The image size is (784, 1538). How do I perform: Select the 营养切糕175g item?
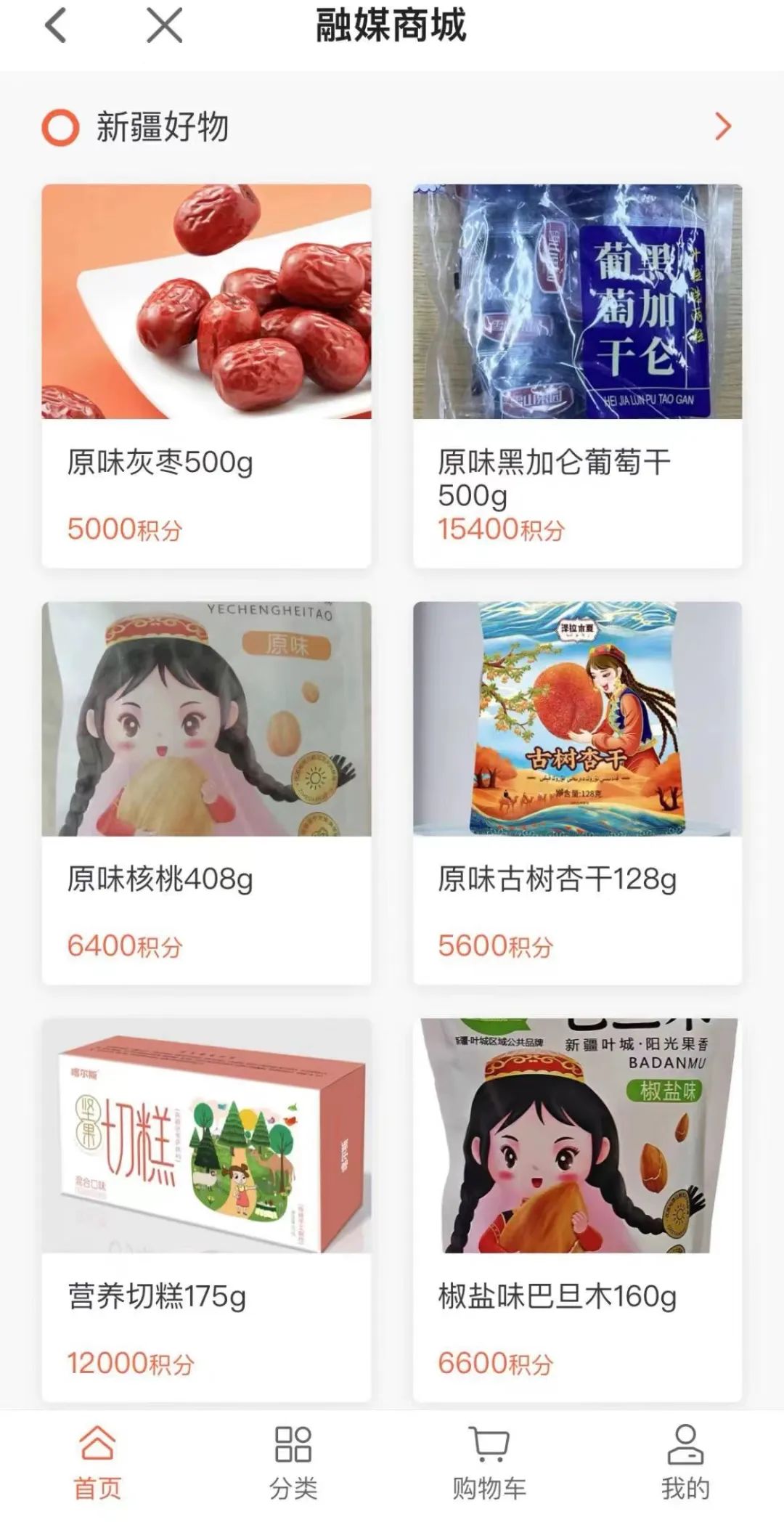tap(206, 1209)
